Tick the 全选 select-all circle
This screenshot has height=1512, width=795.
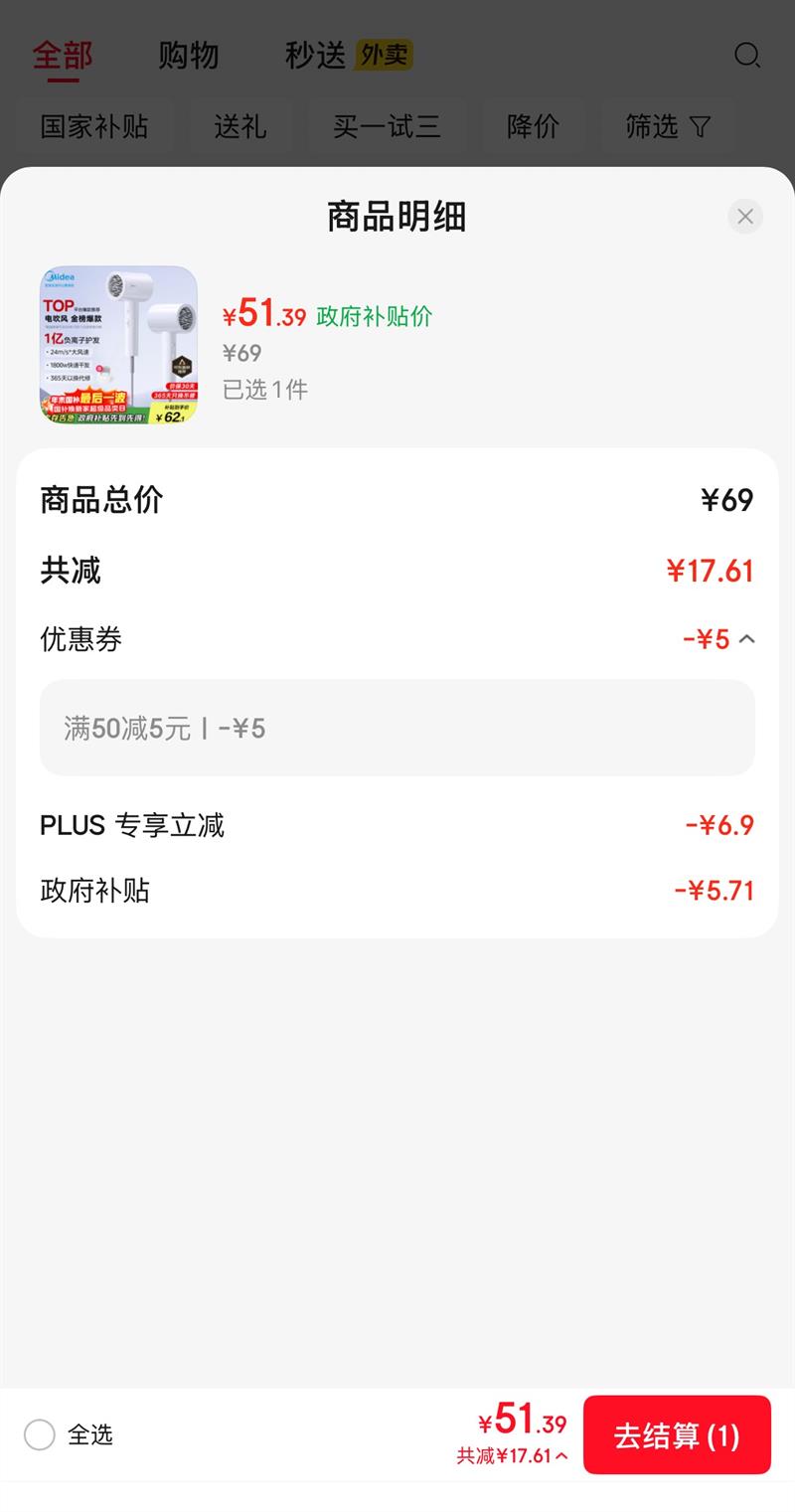point(40,1434)
